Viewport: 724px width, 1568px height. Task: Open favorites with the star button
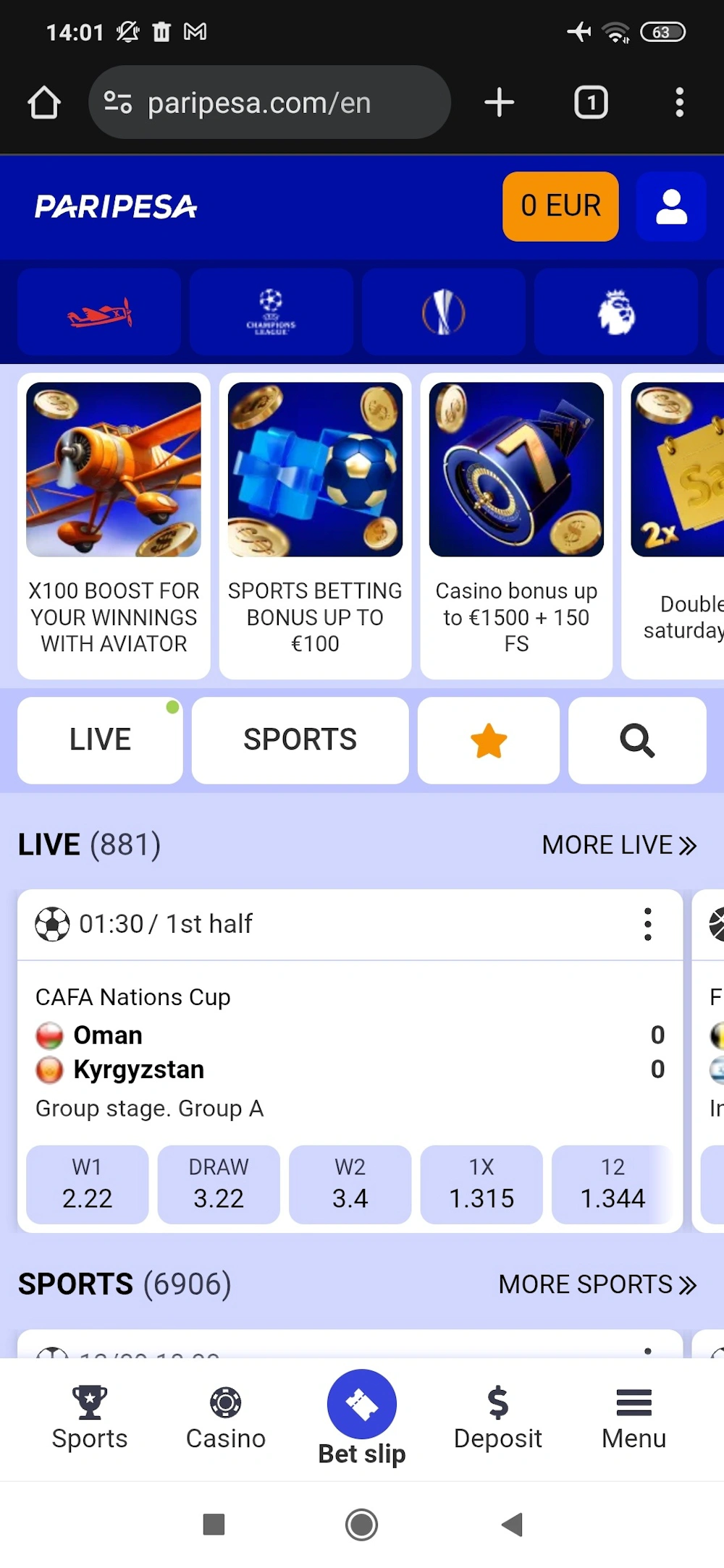(x=489, y=740)
